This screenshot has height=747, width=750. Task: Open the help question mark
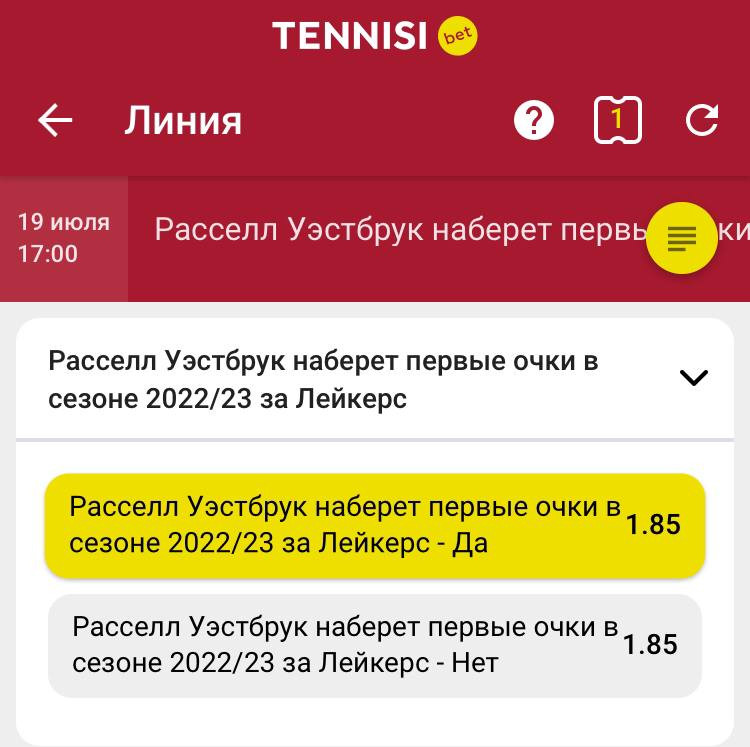click(x=534, y=121)
